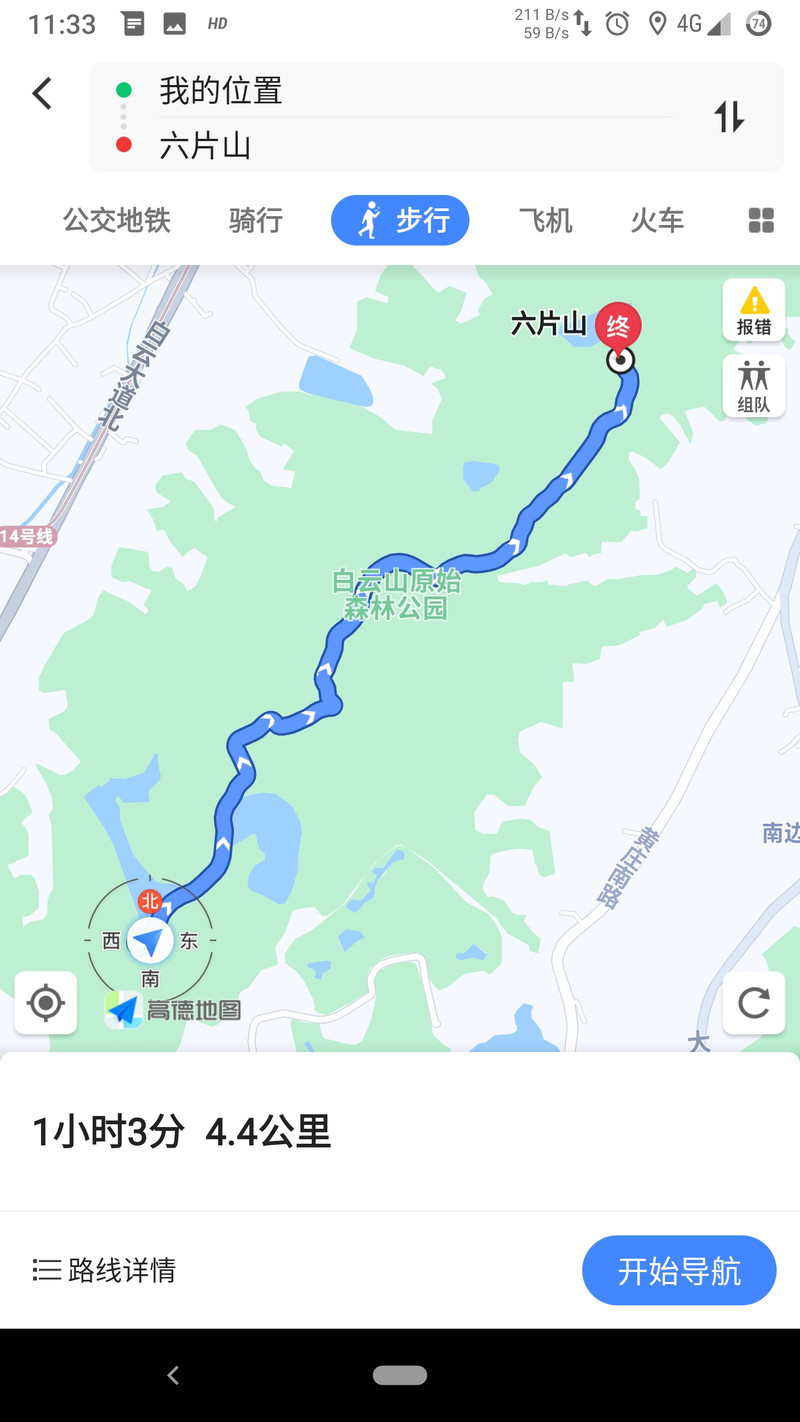Tap the system home pill
Image resolution: width=800 pixels, height=1422 pixels.
pyautogui.click(x=400, y=1375)
